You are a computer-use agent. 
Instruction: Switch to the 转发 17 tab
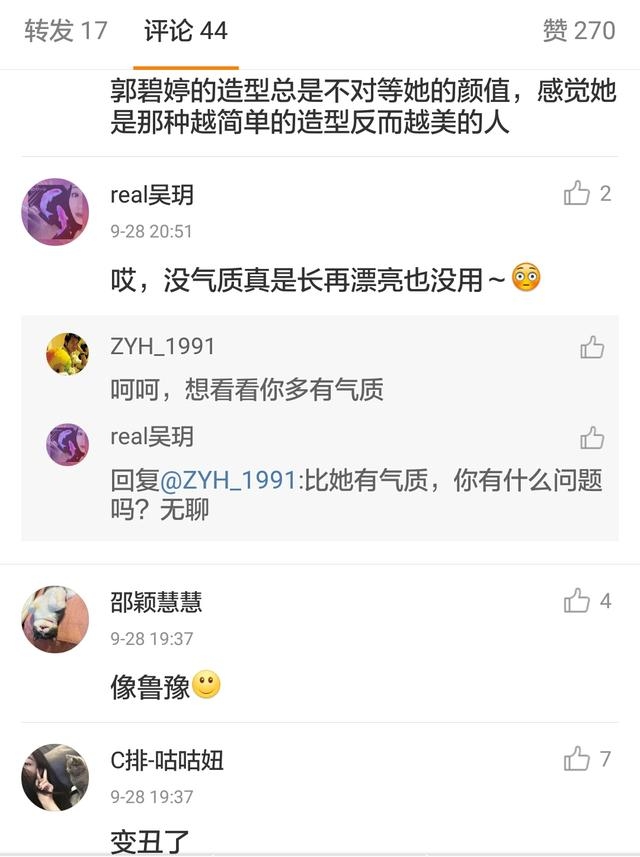[66, 31]
